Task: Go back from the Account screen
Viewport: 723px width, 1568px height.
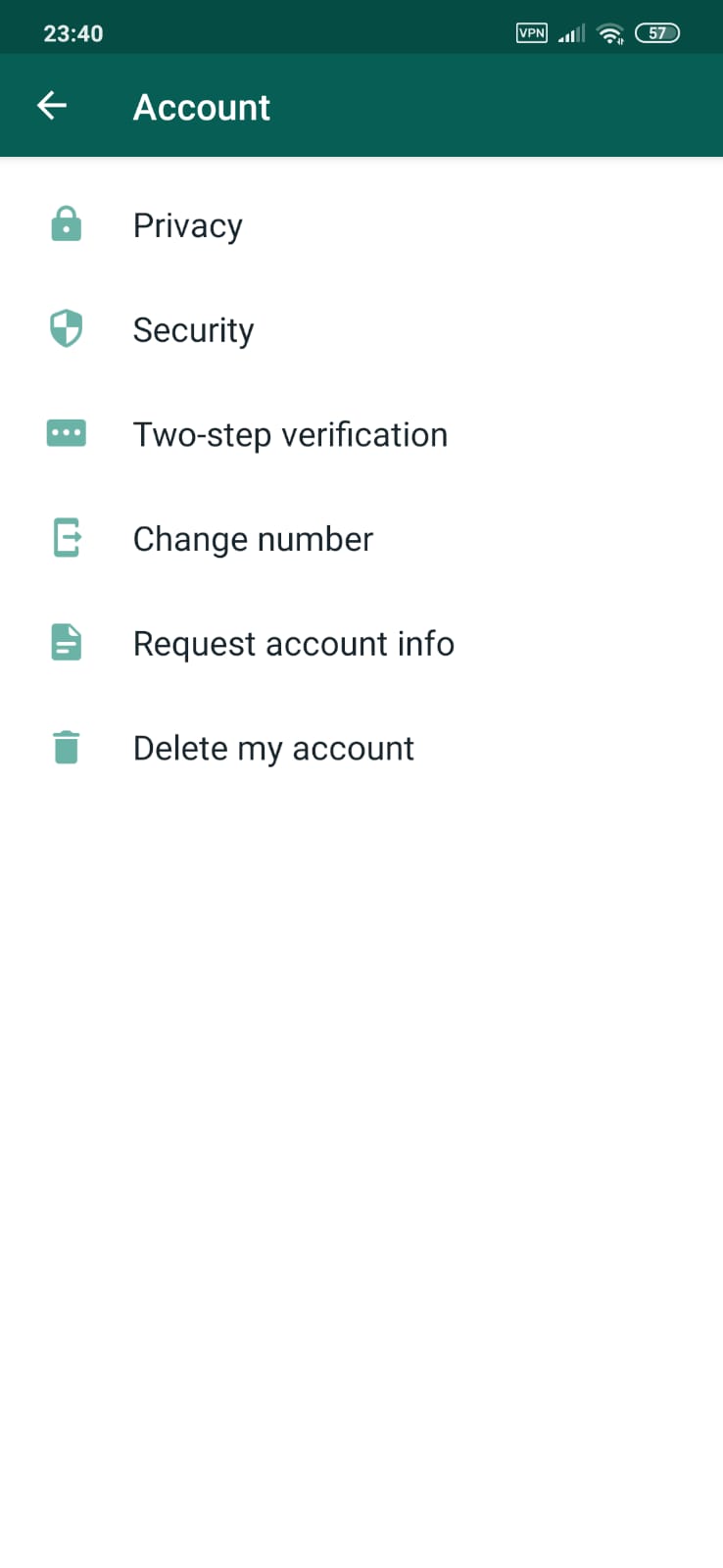Action: click(52, 106)
